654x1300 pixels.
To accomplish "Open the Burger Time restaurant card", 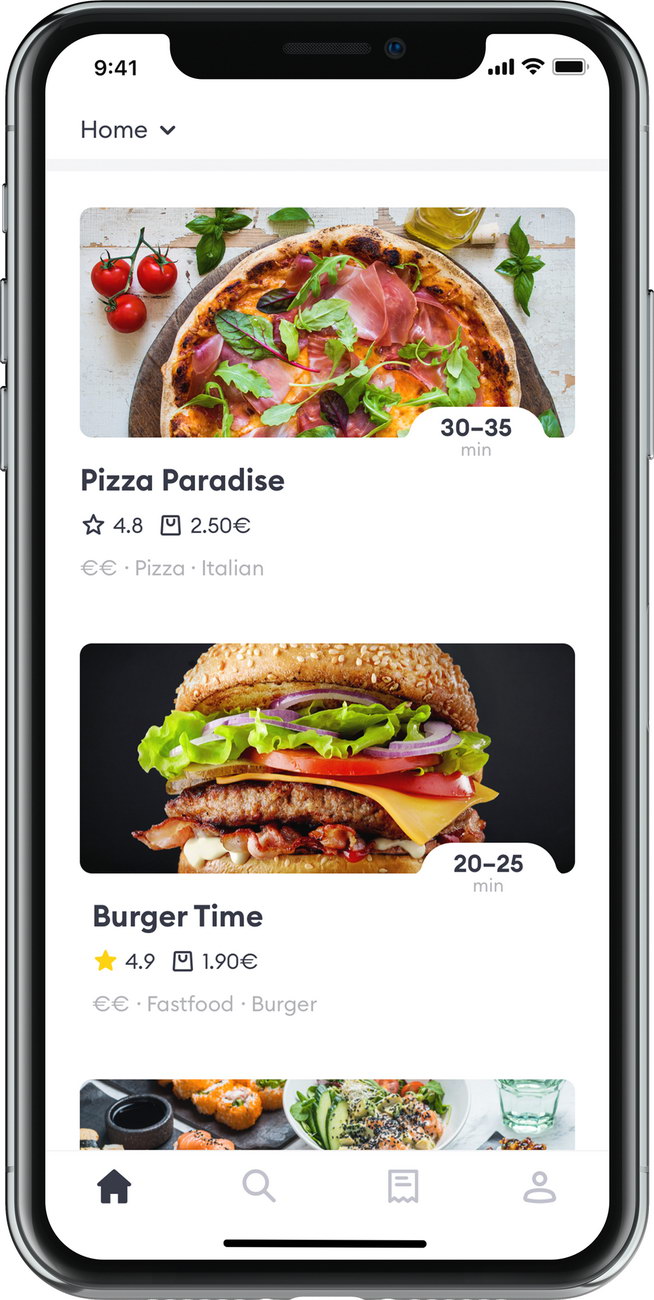I will (x=327, y=831).
